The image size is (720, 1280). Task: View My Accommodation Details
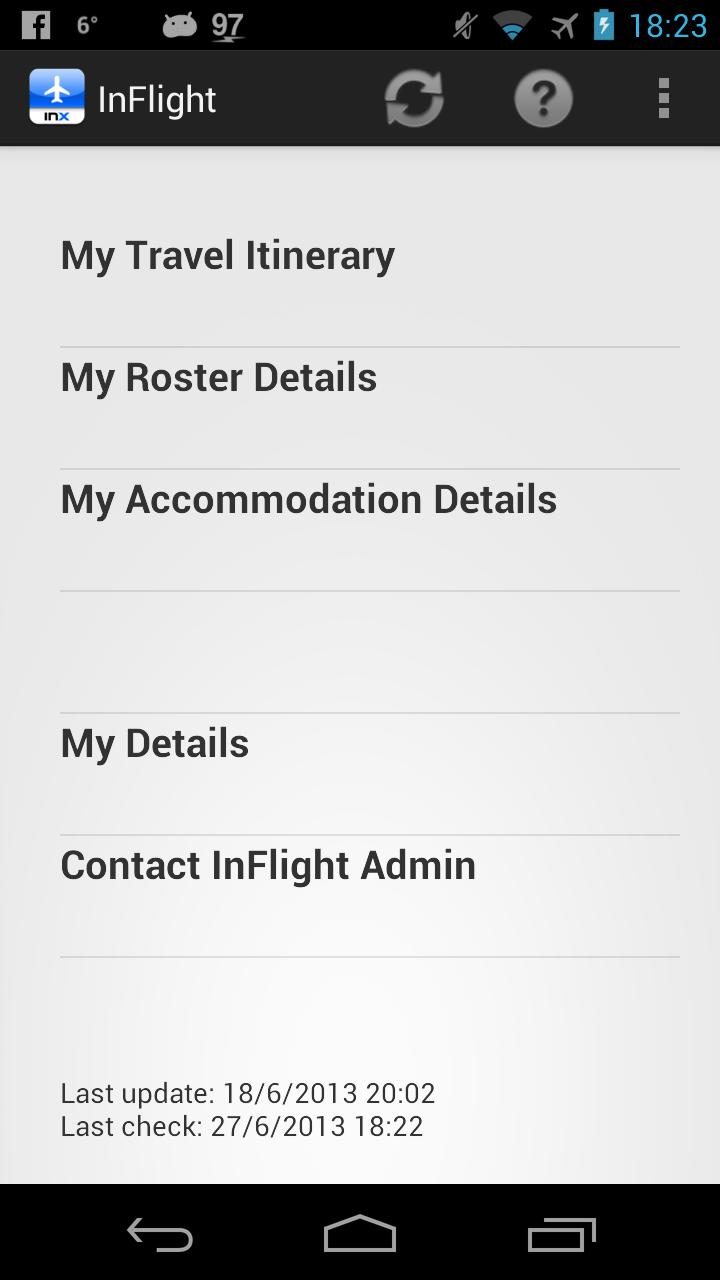[x=309, y=499]
